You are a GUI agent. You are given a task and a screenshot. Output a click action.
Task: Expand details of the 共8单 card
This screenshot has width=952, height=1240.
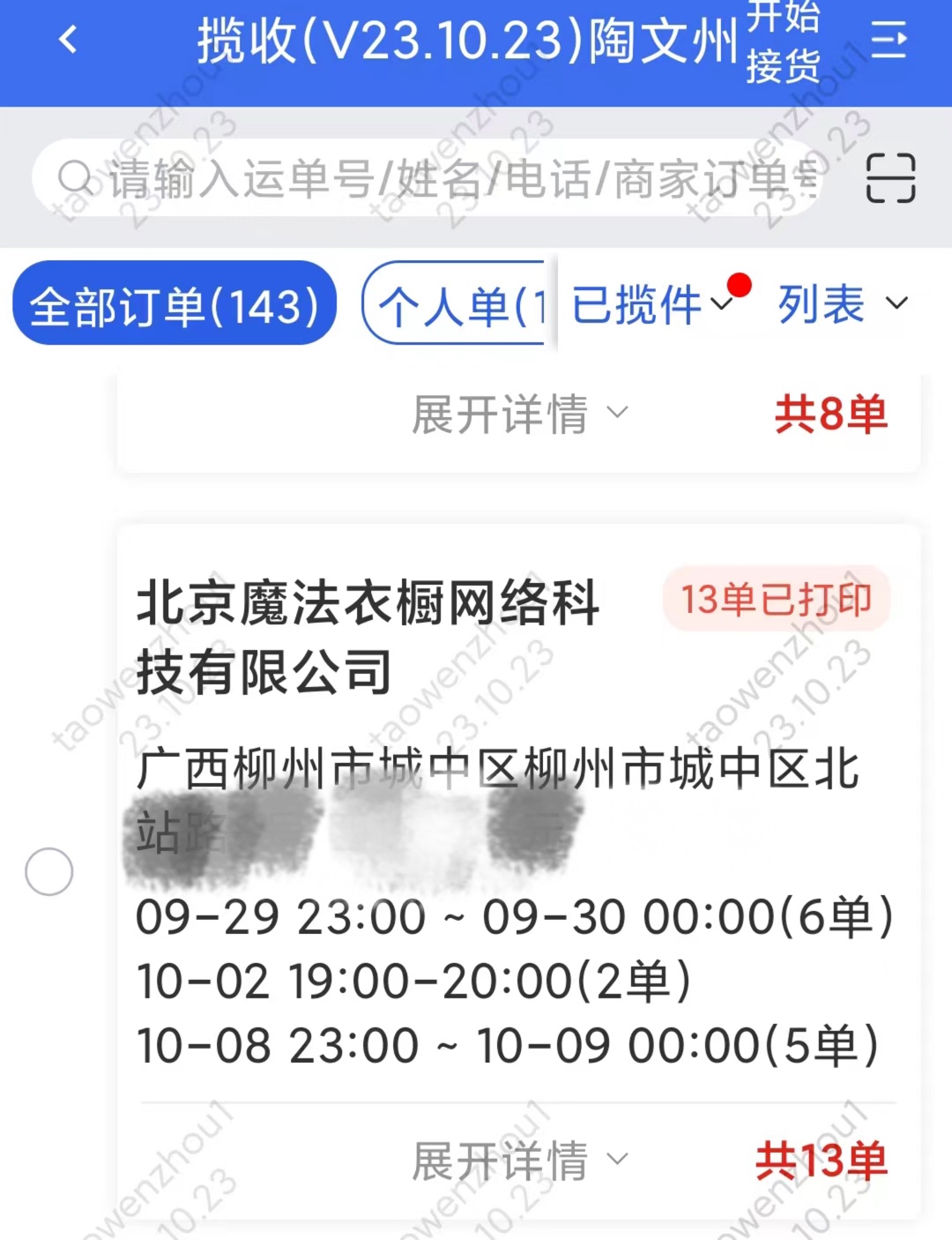coord(519,414)
